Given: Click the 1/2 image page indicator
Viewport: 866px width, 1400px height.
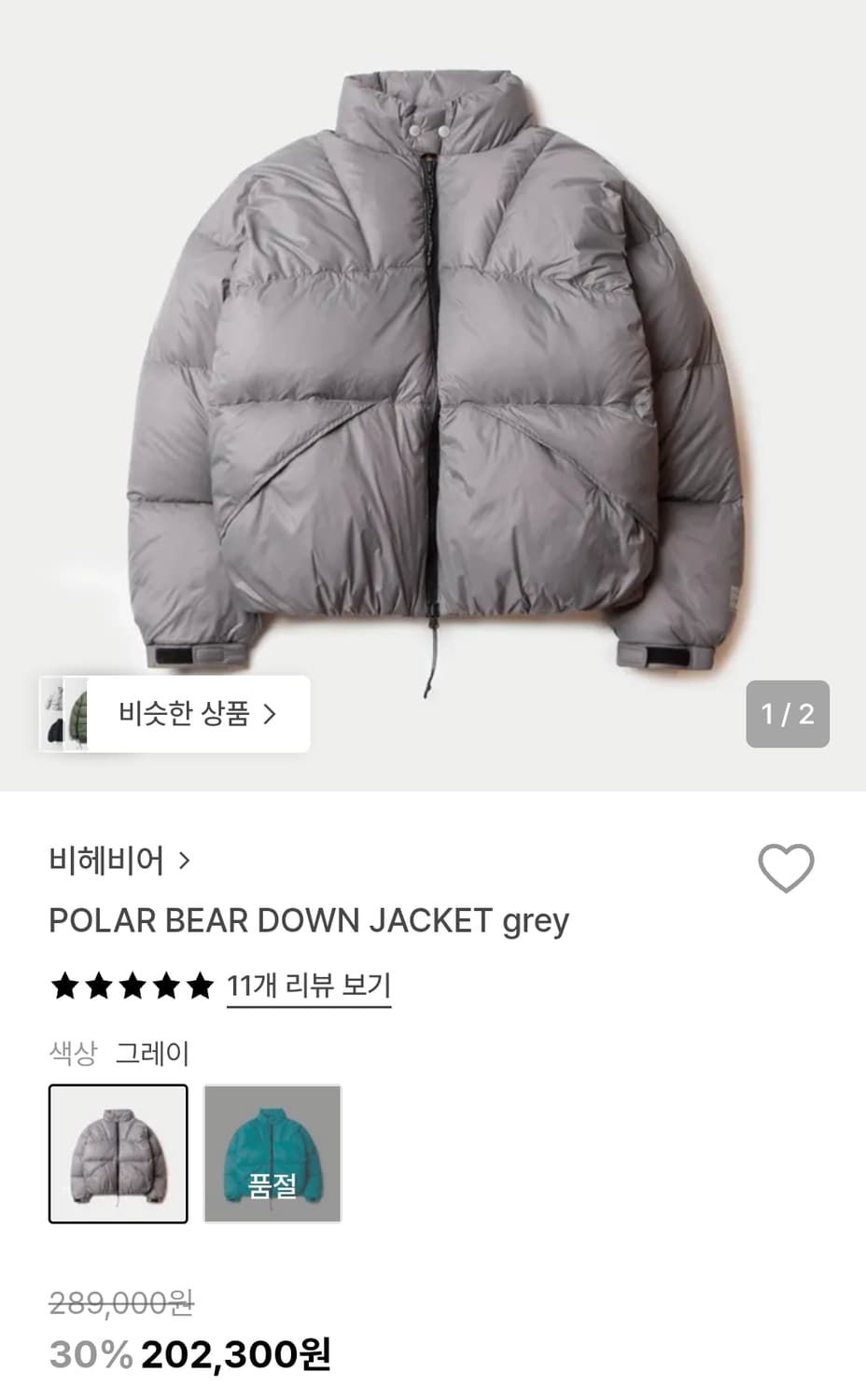Looking at the screenshot, I should pyautogui.click(x=787, y=714).
